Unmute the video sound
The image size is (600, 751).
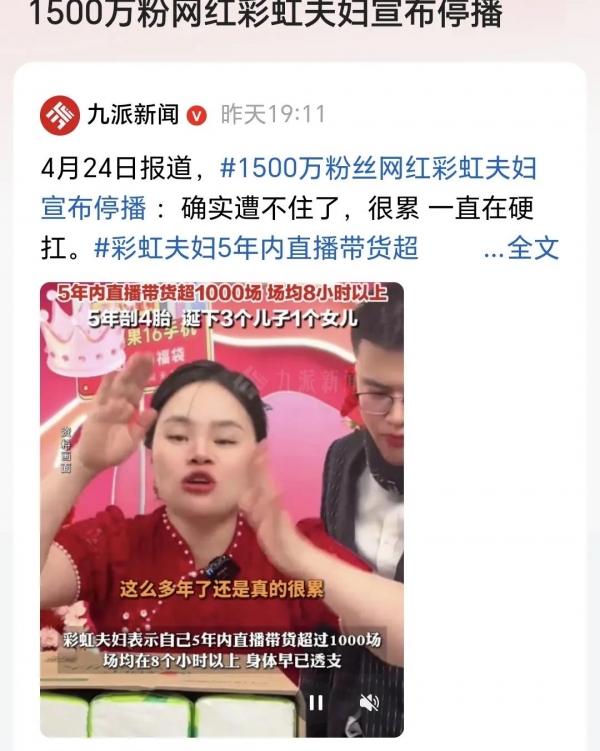369,702
